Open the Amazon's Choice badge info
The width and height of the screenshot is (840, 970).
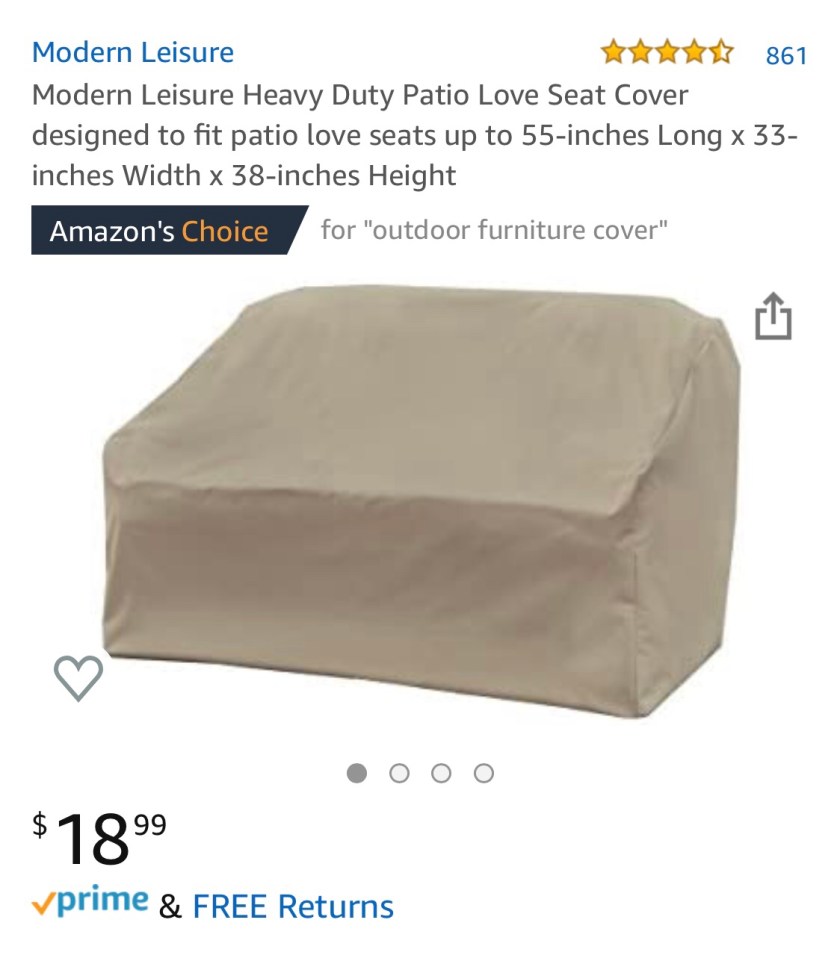[x=160, y=231]
